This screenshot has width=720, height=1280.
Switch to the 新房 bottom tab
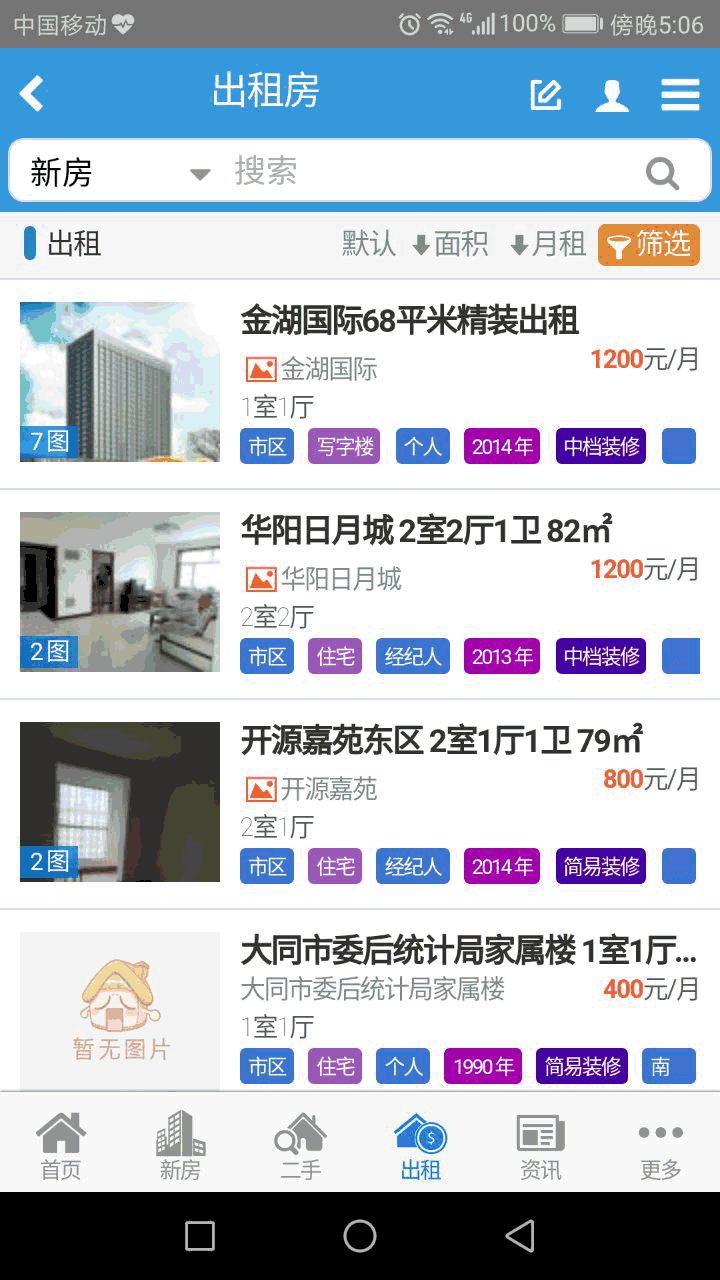180,1145
